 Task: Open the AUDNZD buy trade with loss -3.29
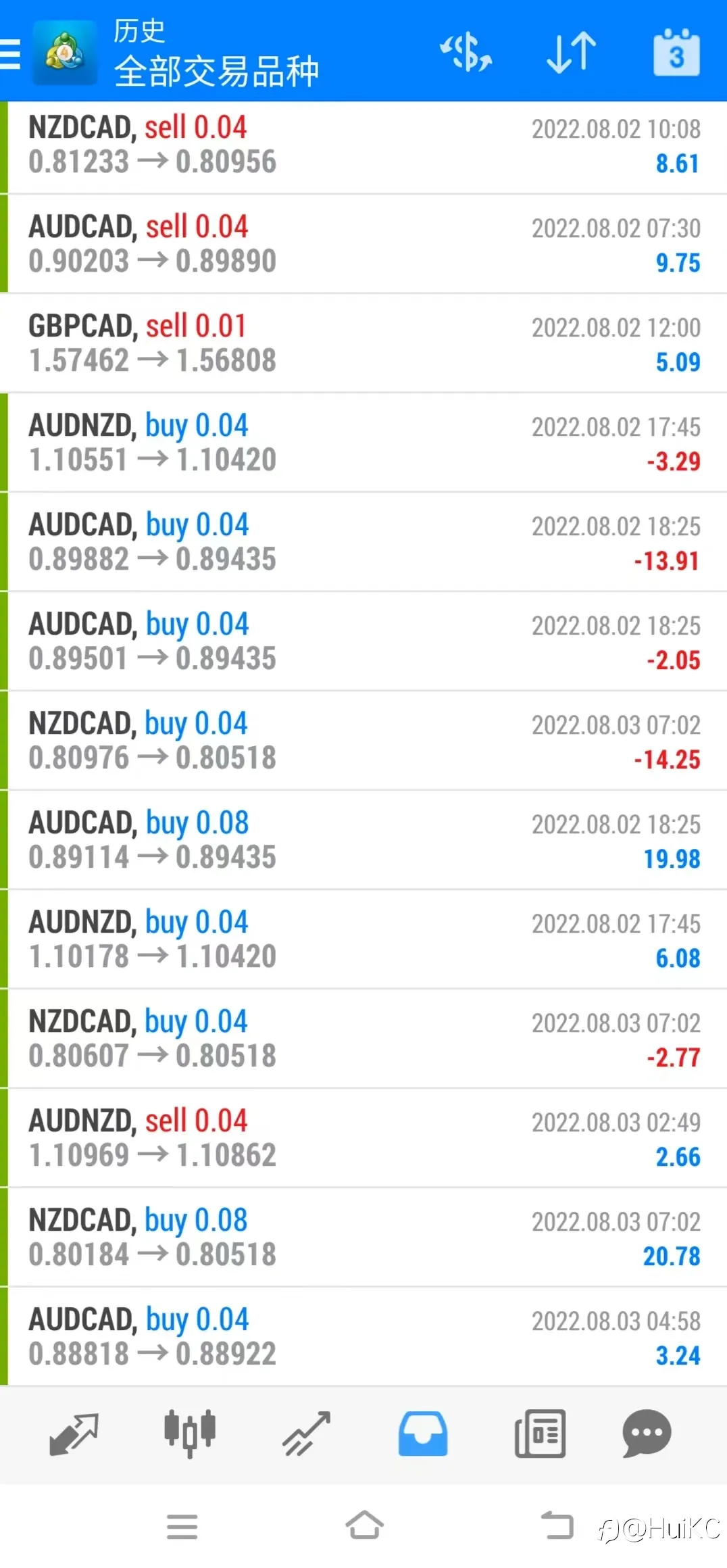pos(363,443)
